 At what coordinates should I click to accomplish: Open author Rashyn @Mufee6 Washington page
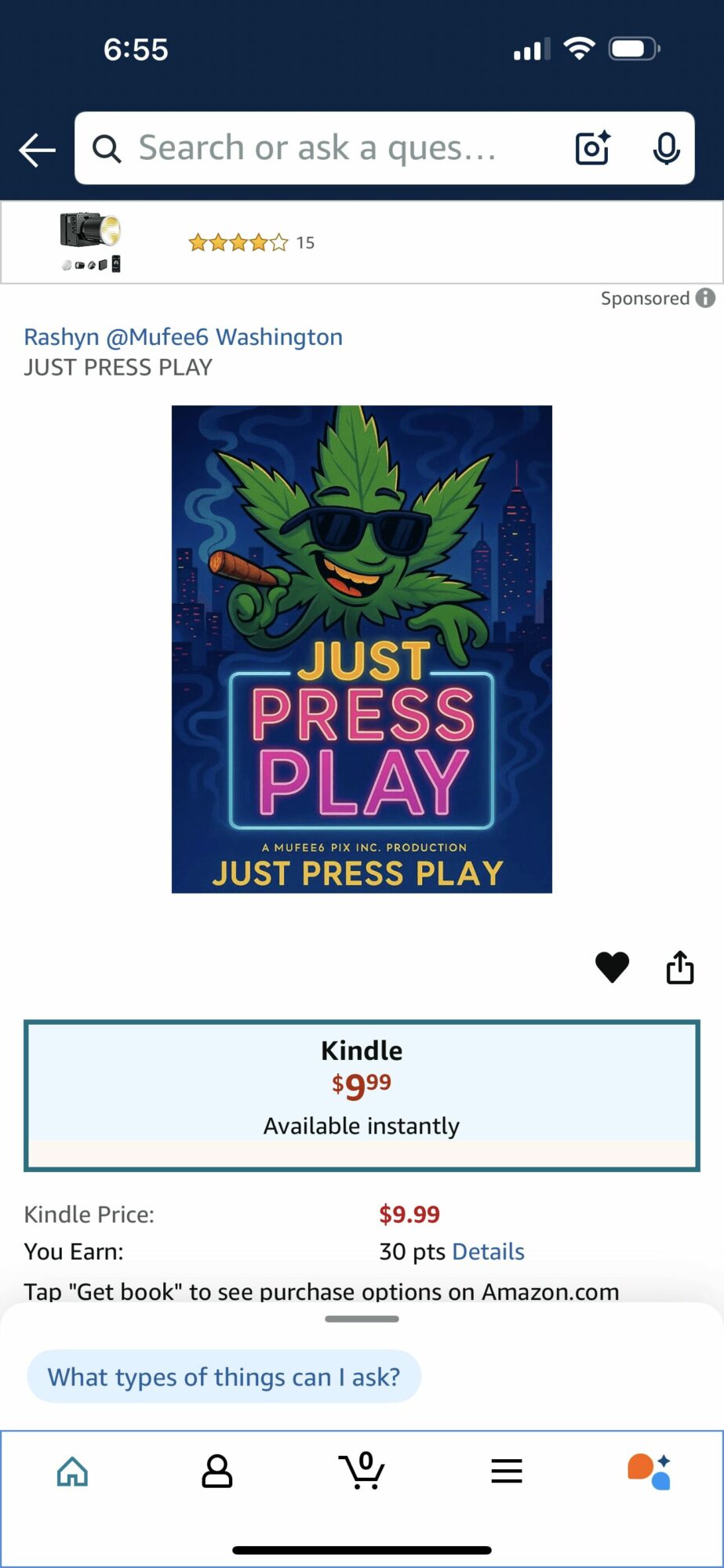coord(183,337)
